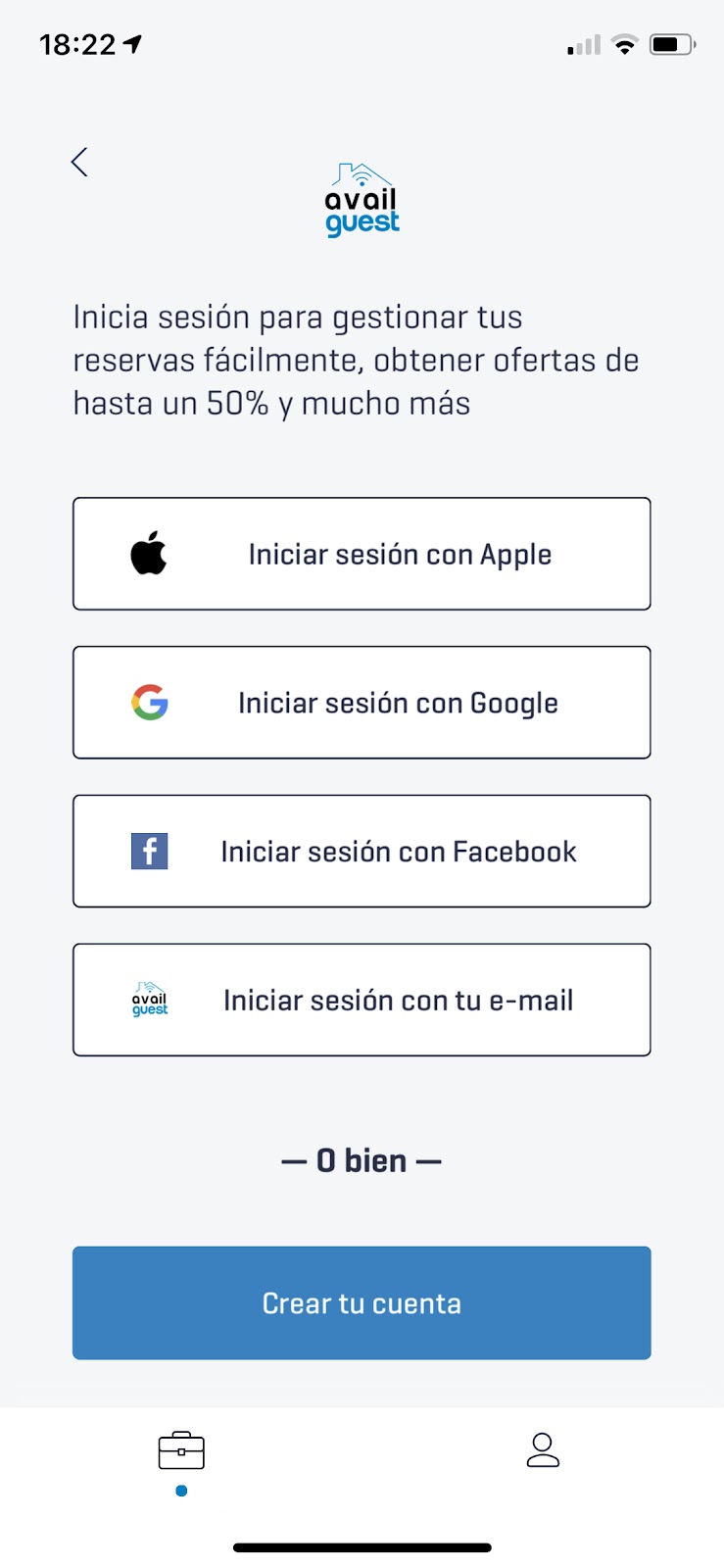The image size is (724, 1568).
Task: Log in using your e-mail
Action: (x=362, y=1000)
